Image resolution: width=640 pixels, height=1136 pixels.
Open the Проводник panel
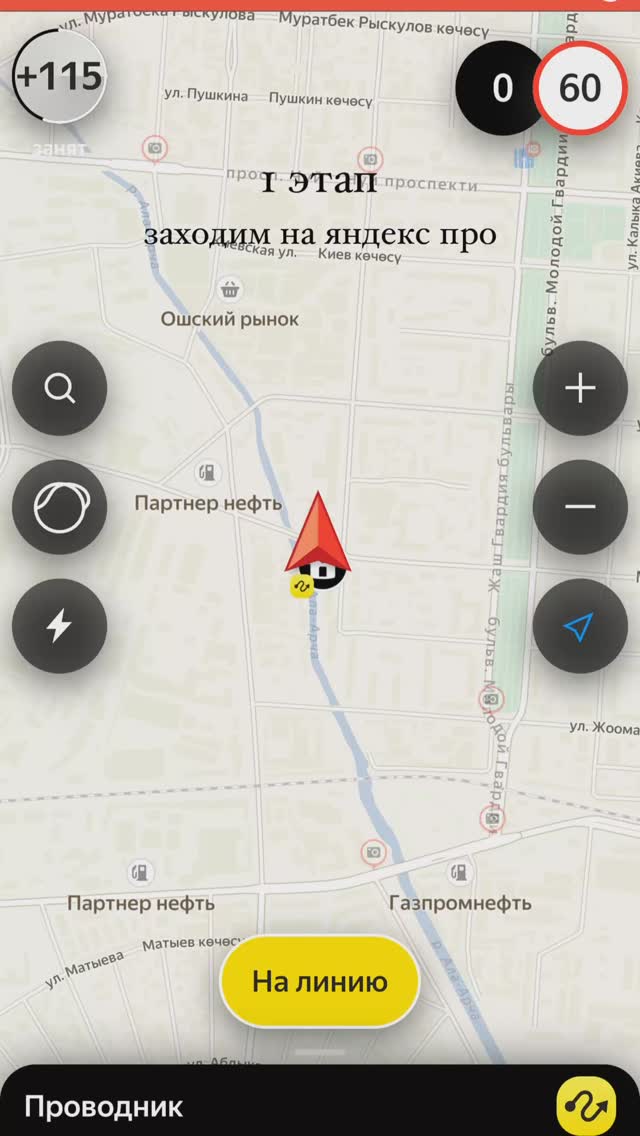point(104,1107)
